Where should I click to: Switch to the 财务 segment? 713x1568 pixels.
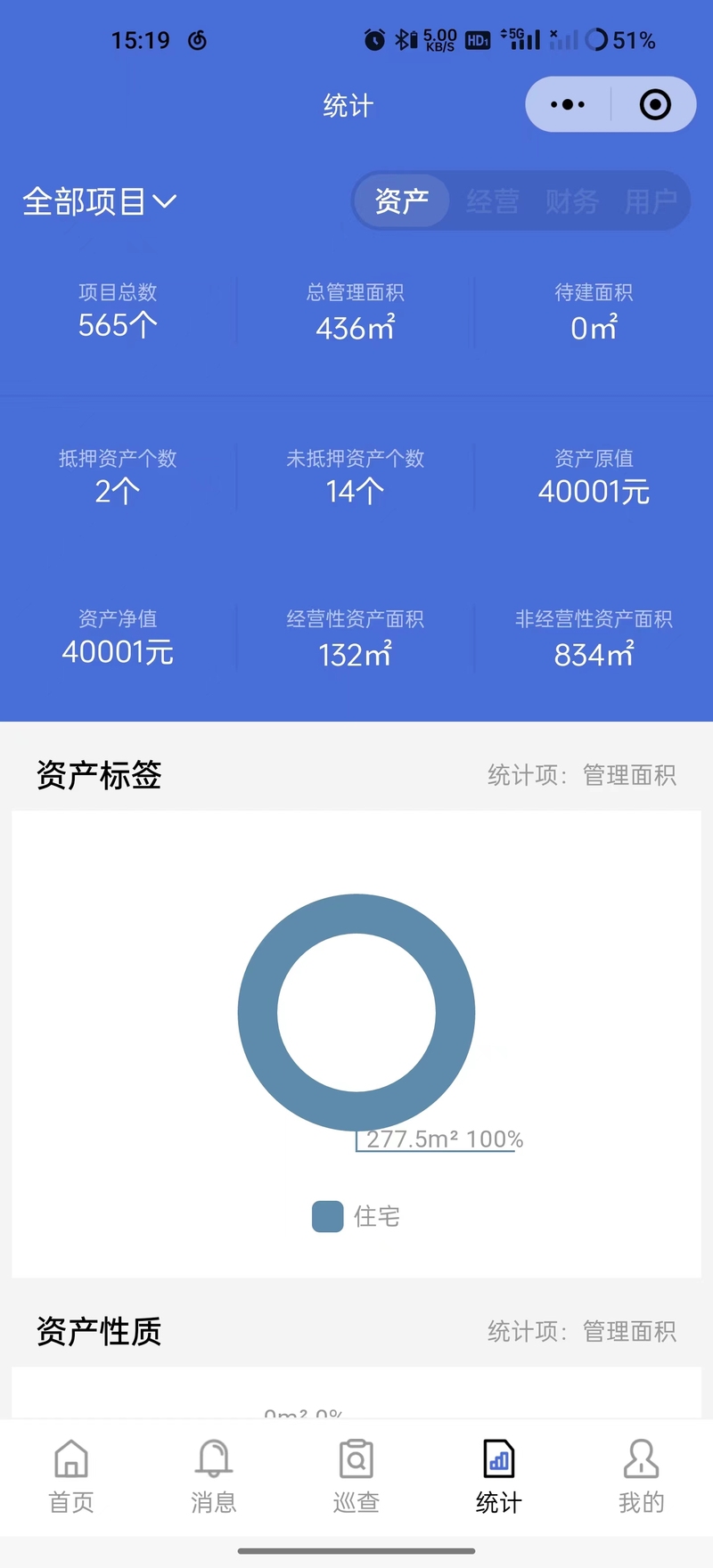571,201
